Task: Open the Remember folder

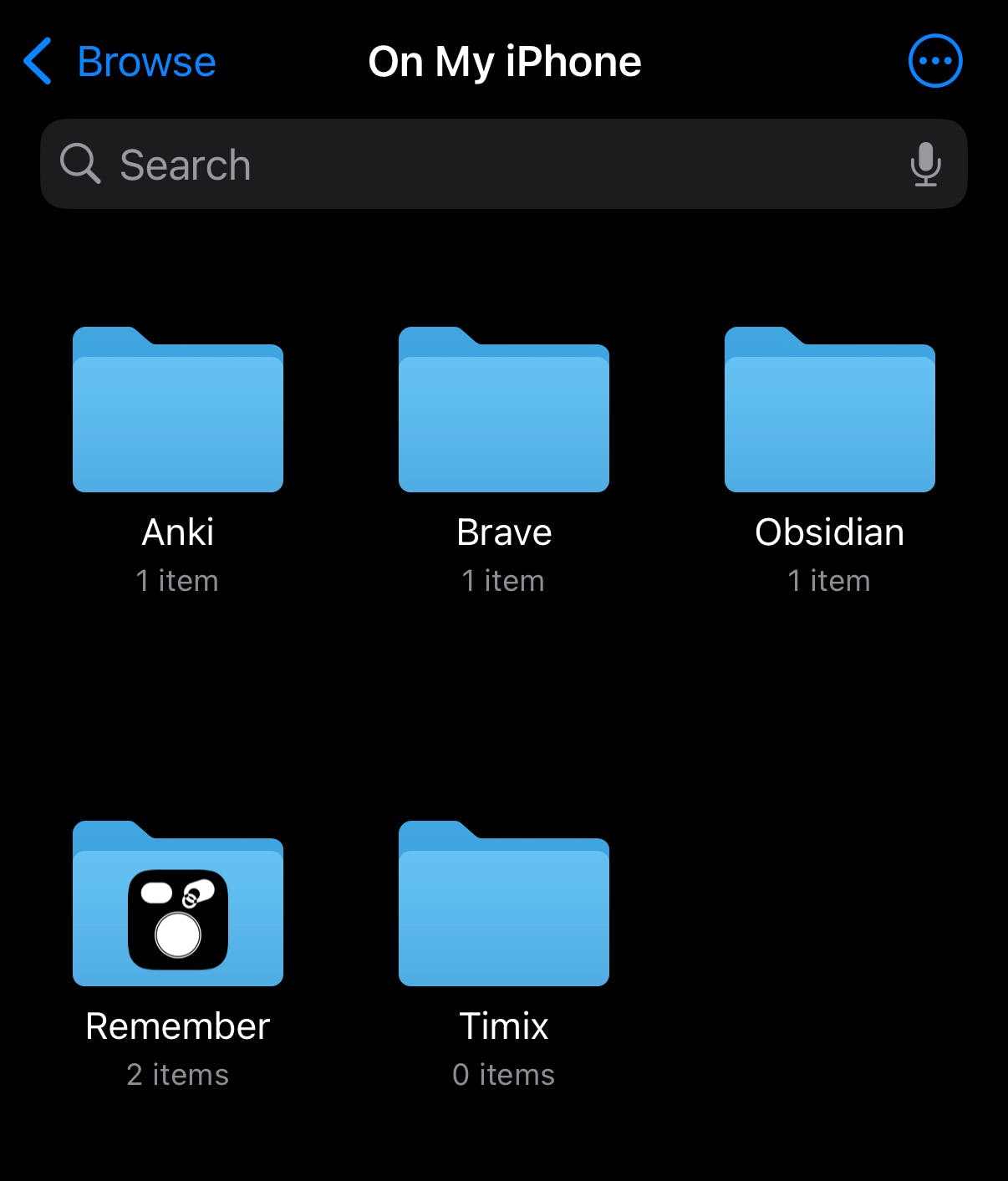Action: point(178,904)
